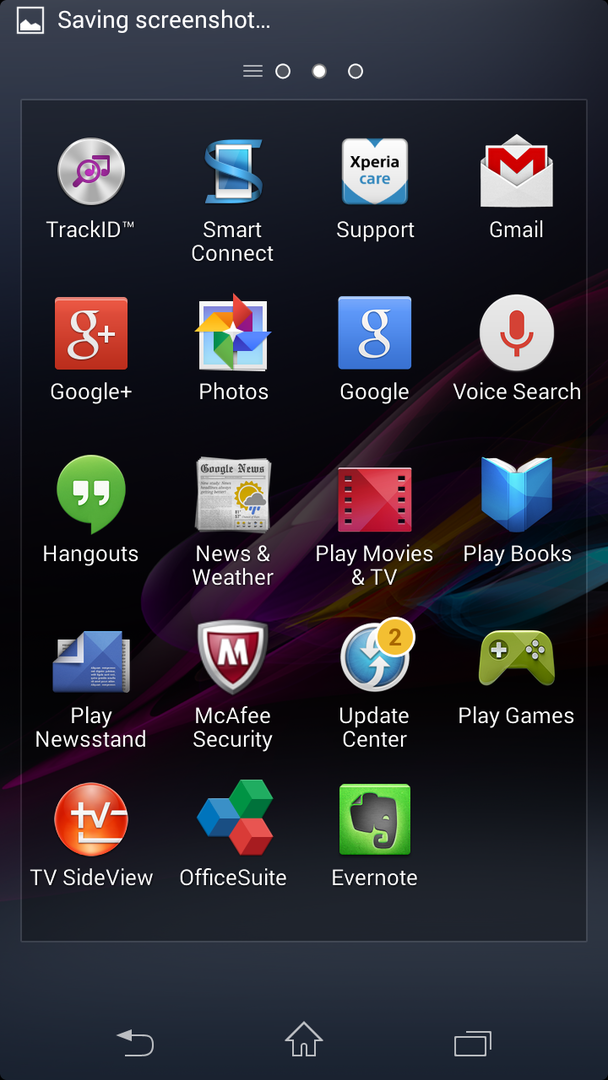Open the Gmail app
Screen dimensions: 608x1080
coord(516,173)
